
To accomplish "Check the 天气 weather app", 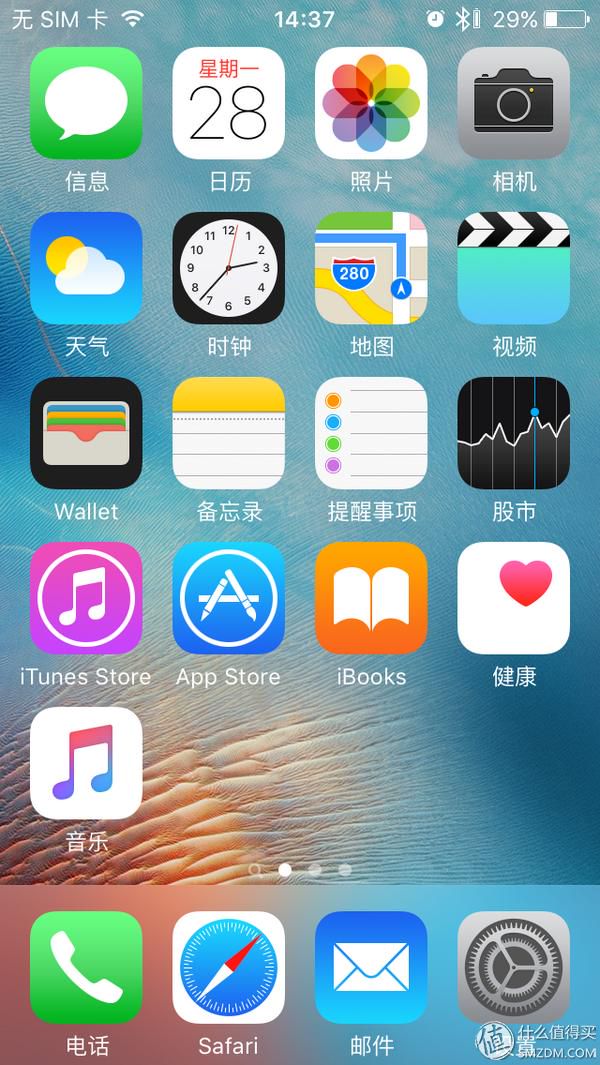I will [86, 268].
